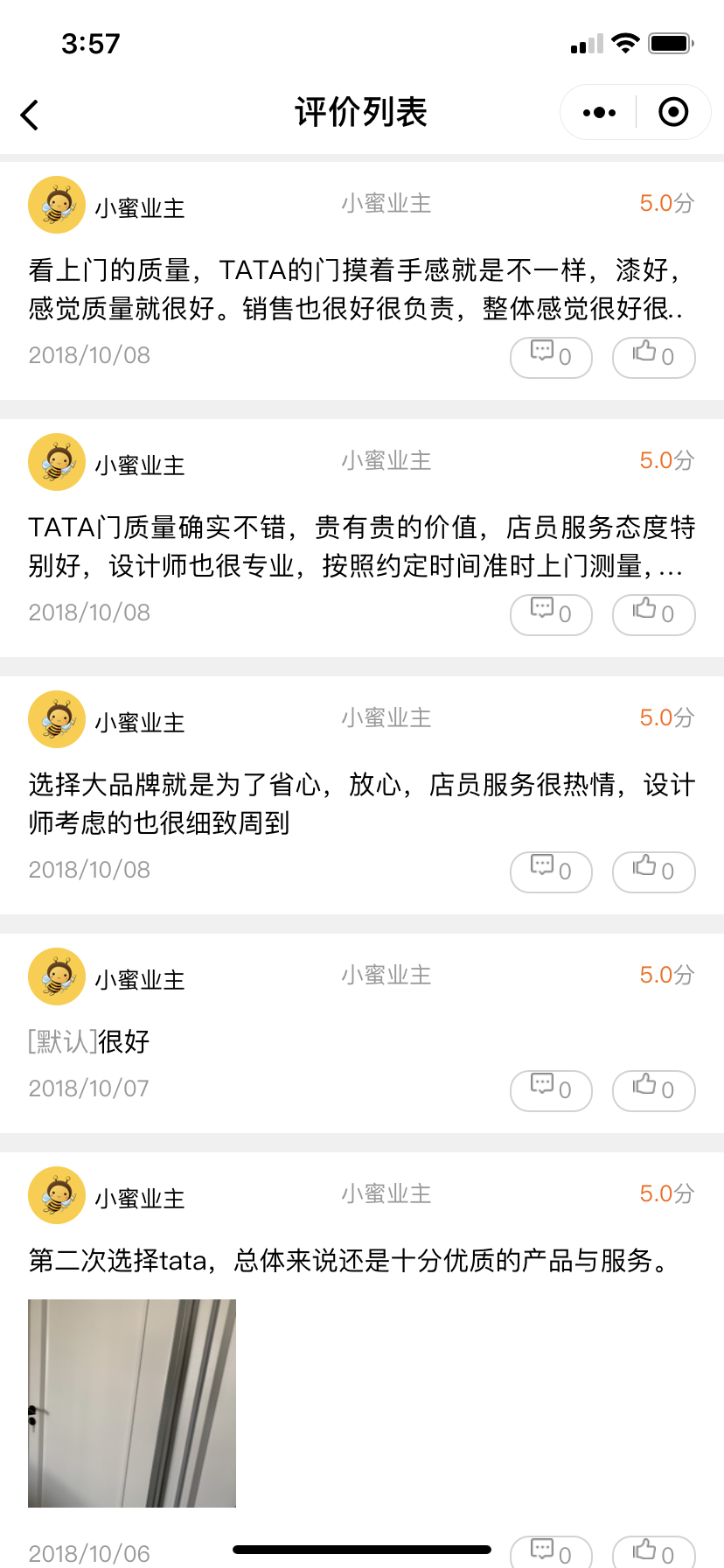Screen dimensions: 724x1568
Task: Comment on the review starting 选择大品牌
Action: pyautogui.click(x=551, y=871)
